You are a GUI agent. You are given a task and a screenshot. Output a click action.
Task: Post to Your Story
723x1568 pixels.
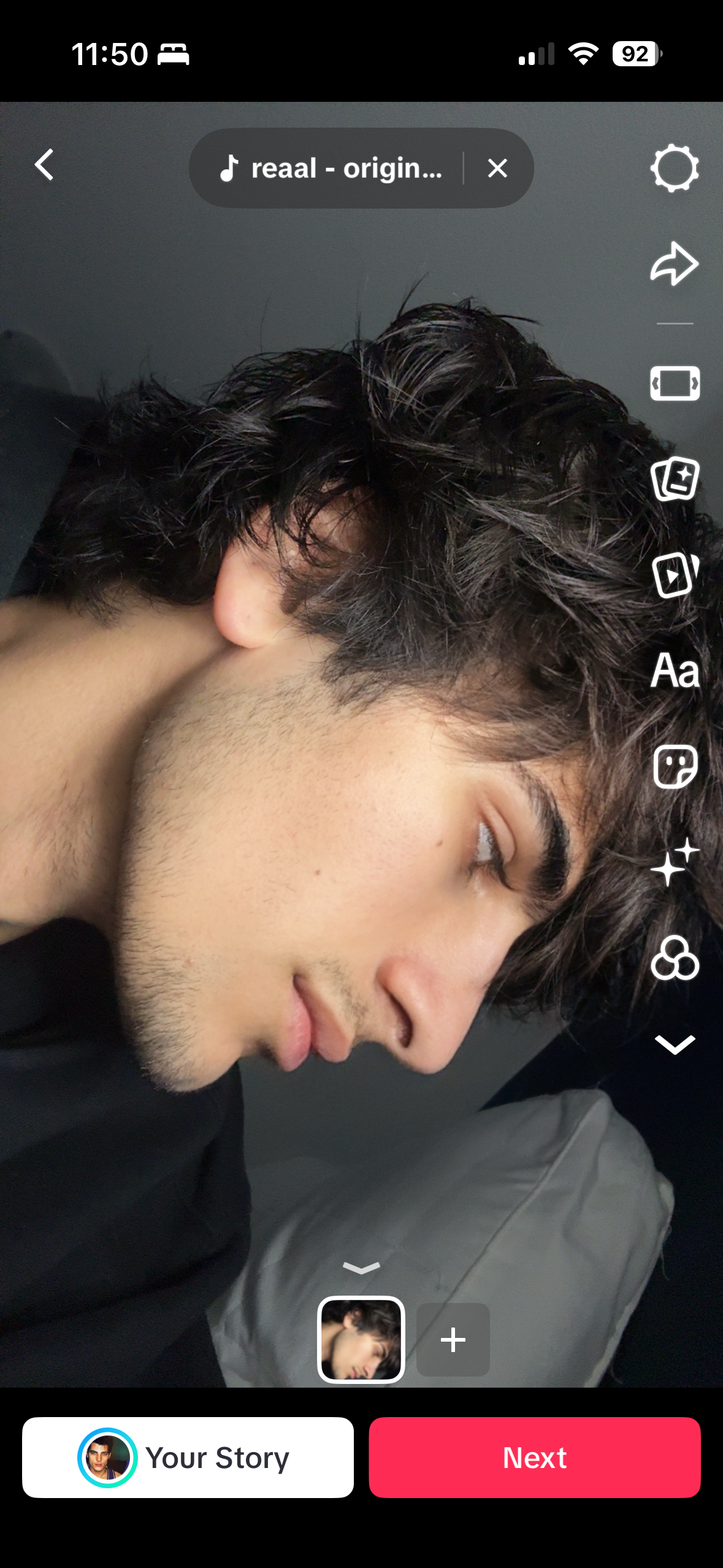pos(188,1458)
